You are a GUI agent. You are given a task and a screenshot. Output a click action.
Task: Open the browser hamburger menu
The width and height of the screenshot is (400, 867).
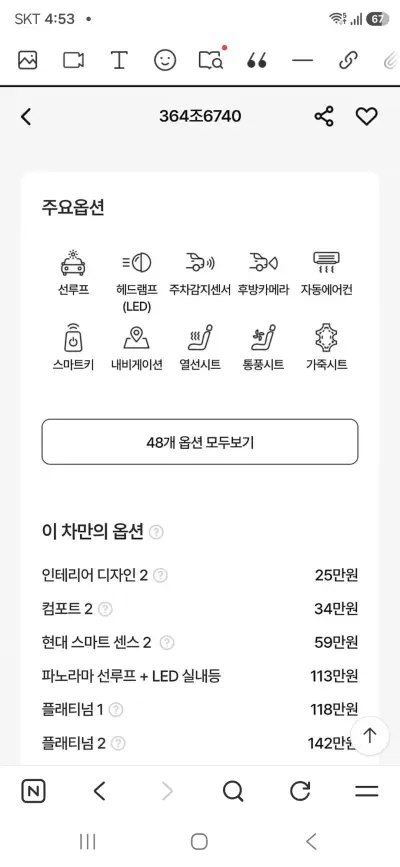click(366, 792)
